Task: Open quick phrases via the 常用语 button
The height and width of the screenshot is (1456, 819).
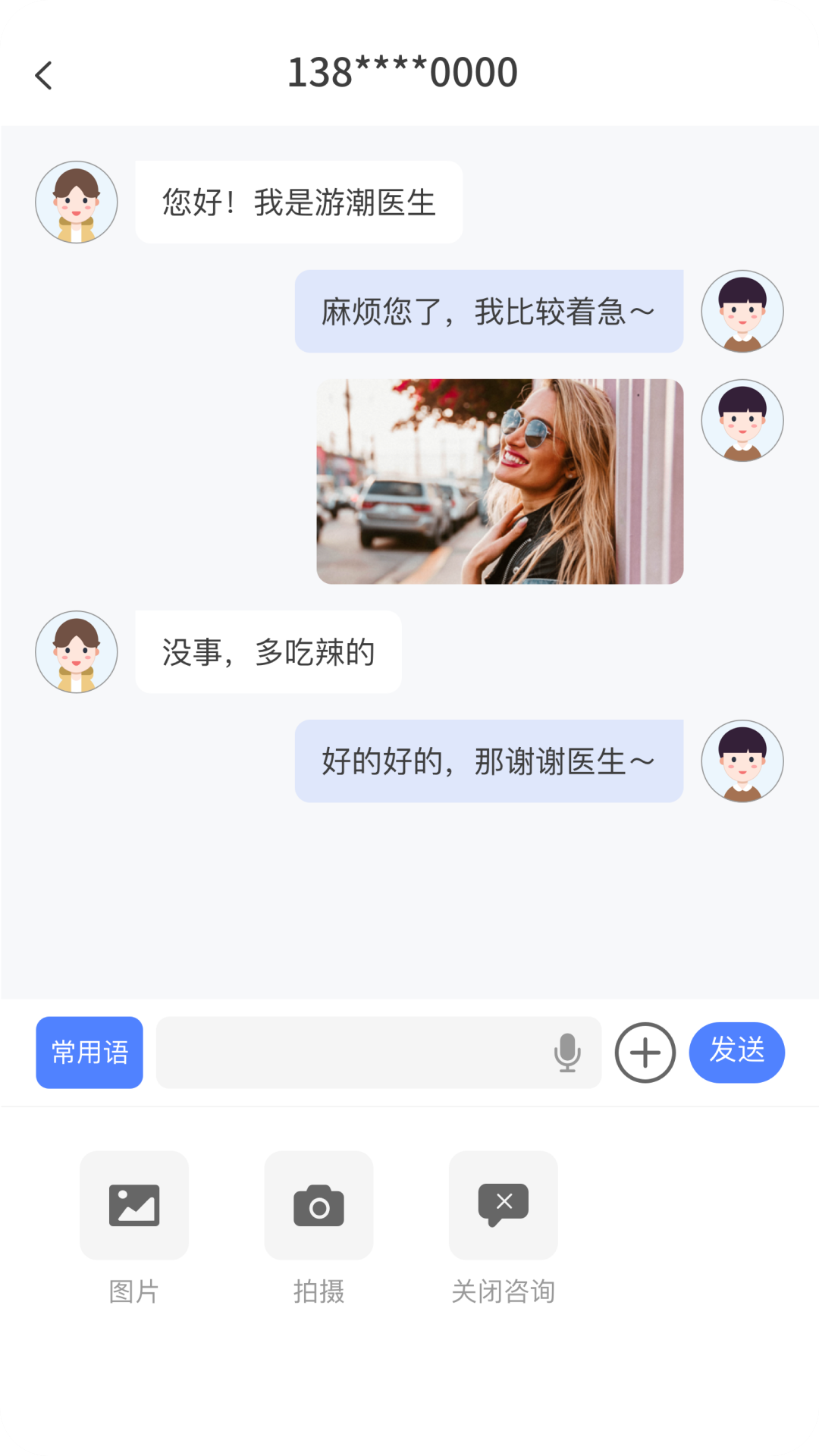Action: [89, 1052]
